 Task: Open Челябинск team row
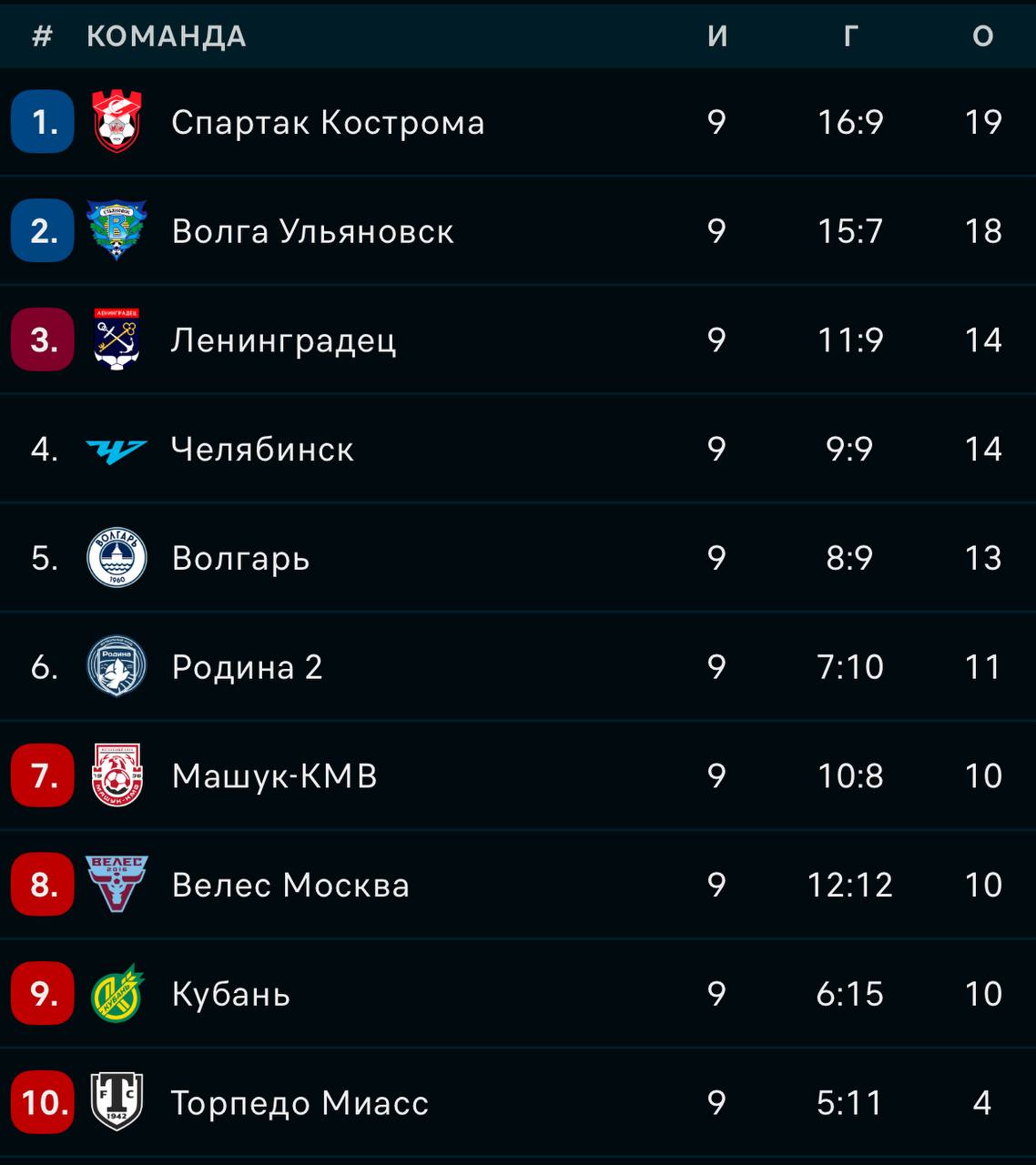point(262,449)
